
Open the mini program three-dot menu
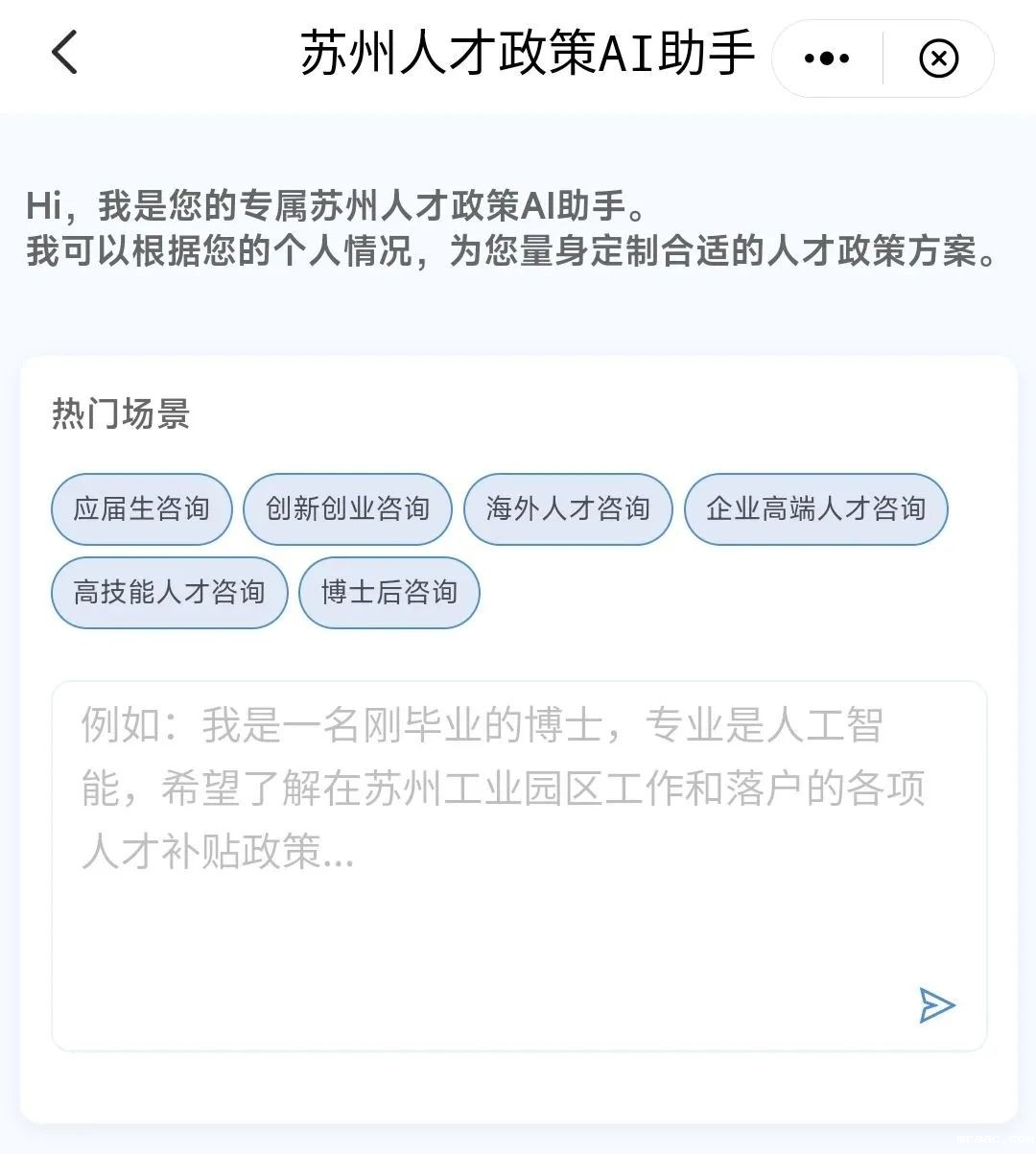pyautogui.click(x=827, y=59)
